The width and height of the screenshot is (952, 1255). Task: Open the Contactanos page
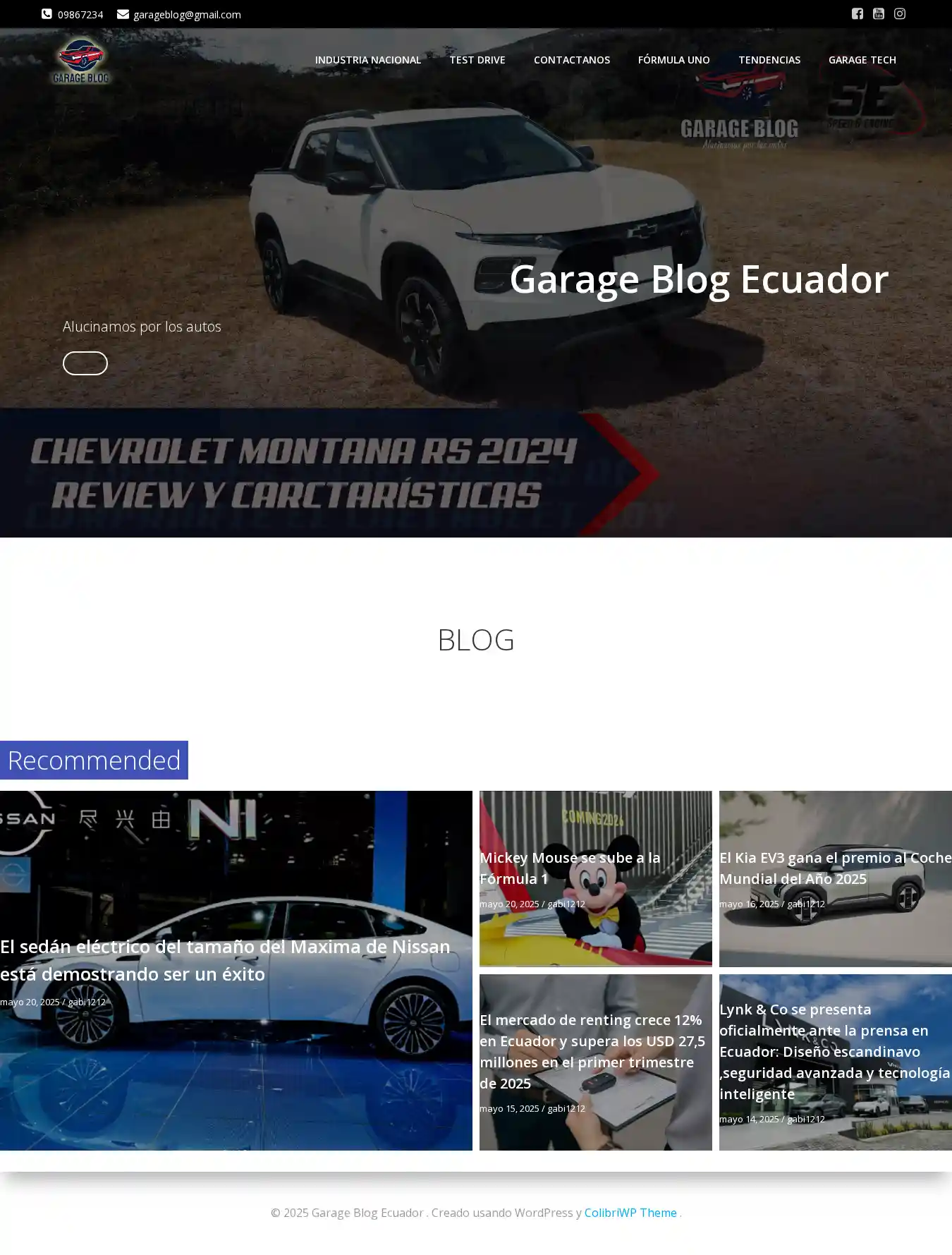pyautogui.click(x=571, y=60)
